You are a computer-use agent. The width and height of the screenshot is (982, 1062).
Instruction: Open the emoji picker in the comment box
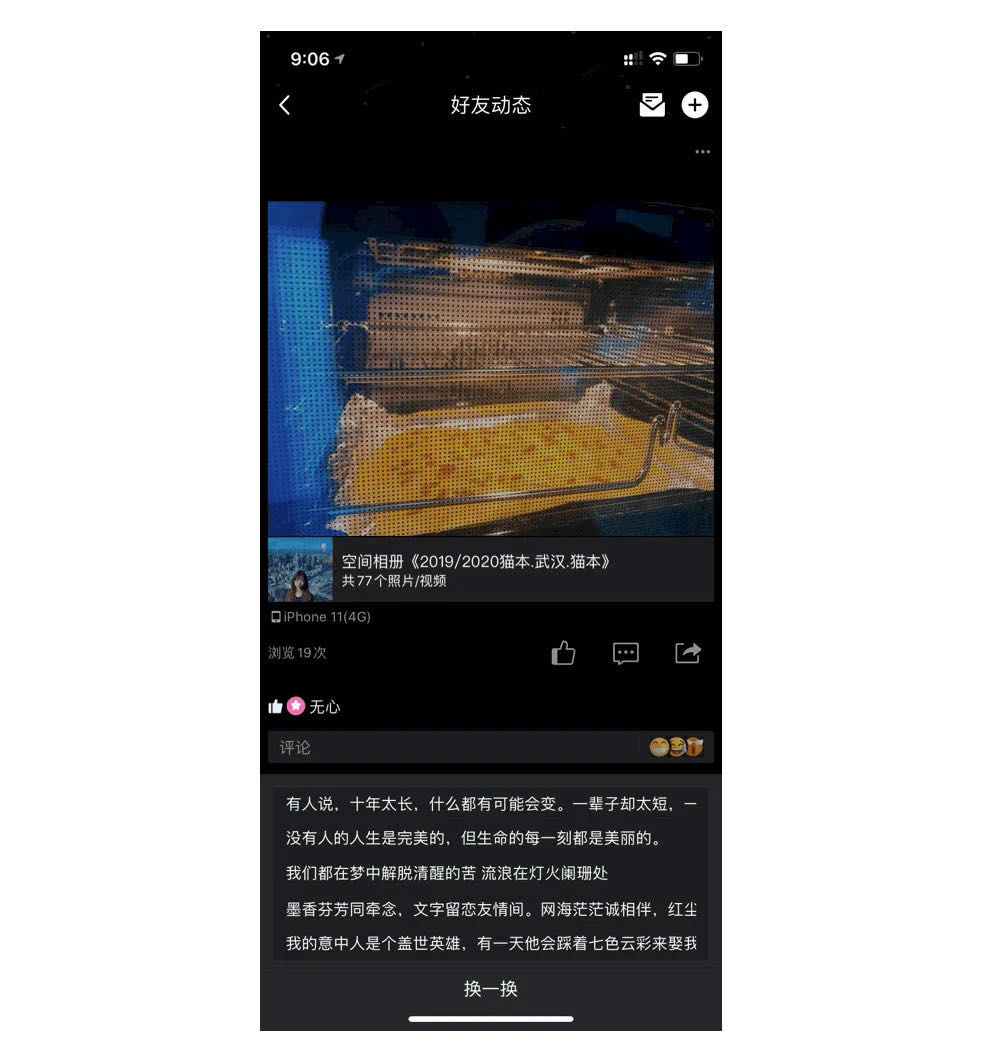pyautogui.click(x=676, y=747)
